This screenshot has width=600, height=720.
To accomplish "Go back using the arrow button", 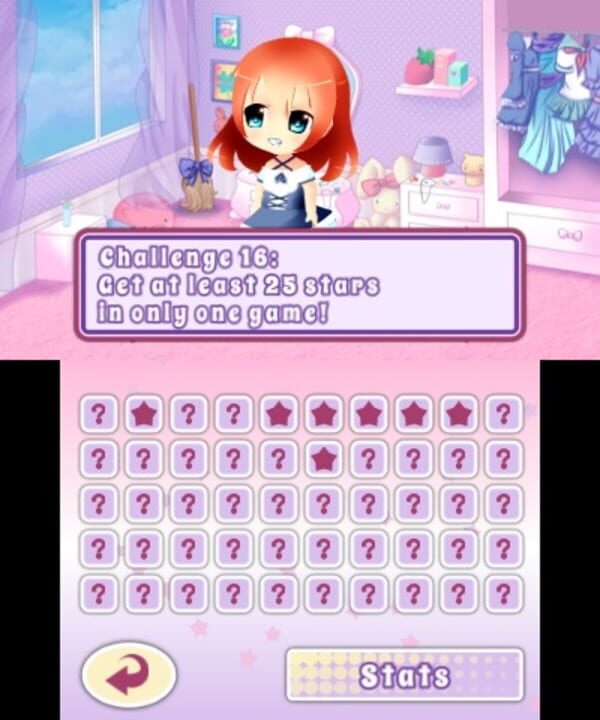I will point(129,675).
